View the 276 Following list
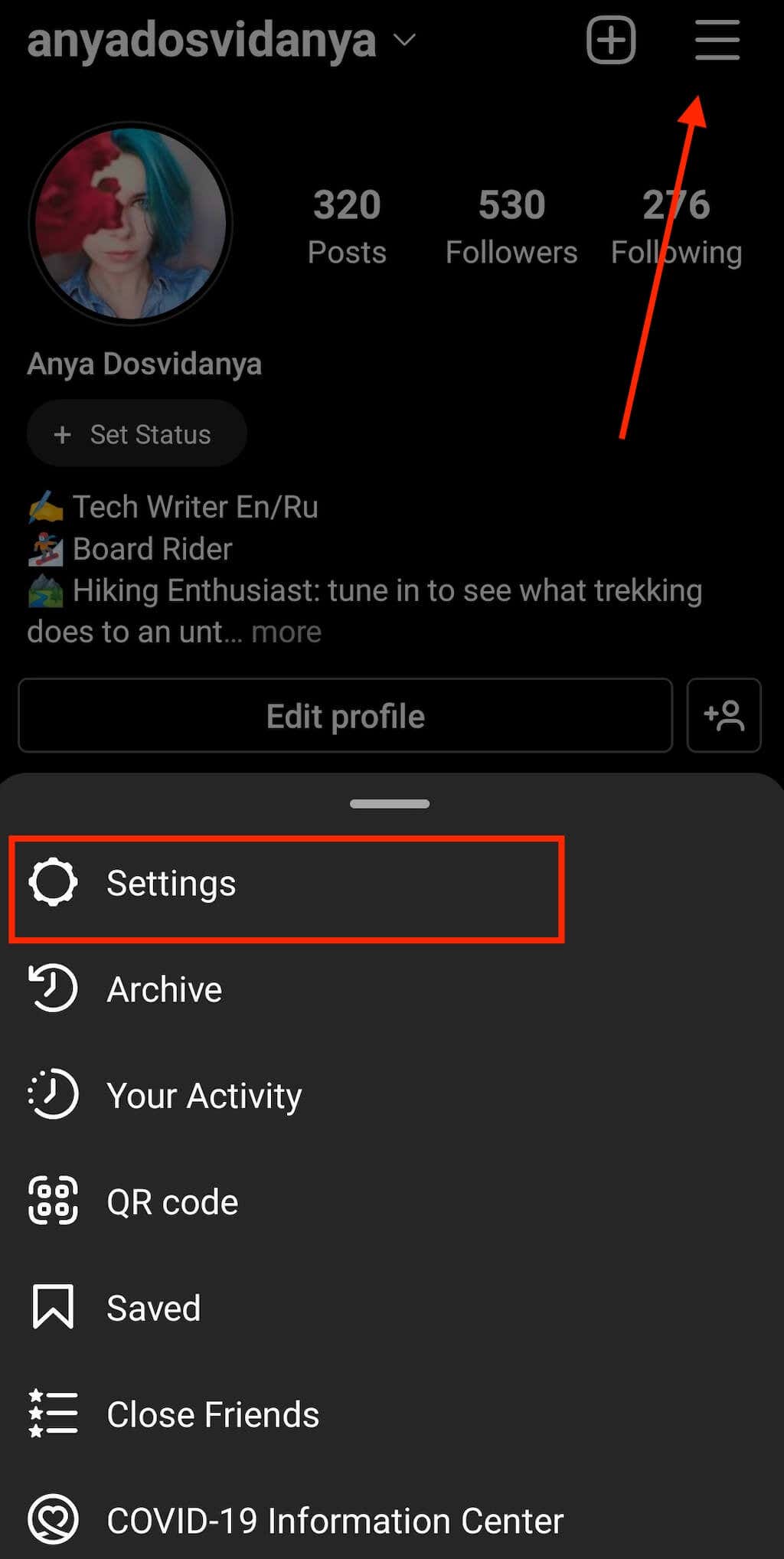 click(x=676, y=227)
